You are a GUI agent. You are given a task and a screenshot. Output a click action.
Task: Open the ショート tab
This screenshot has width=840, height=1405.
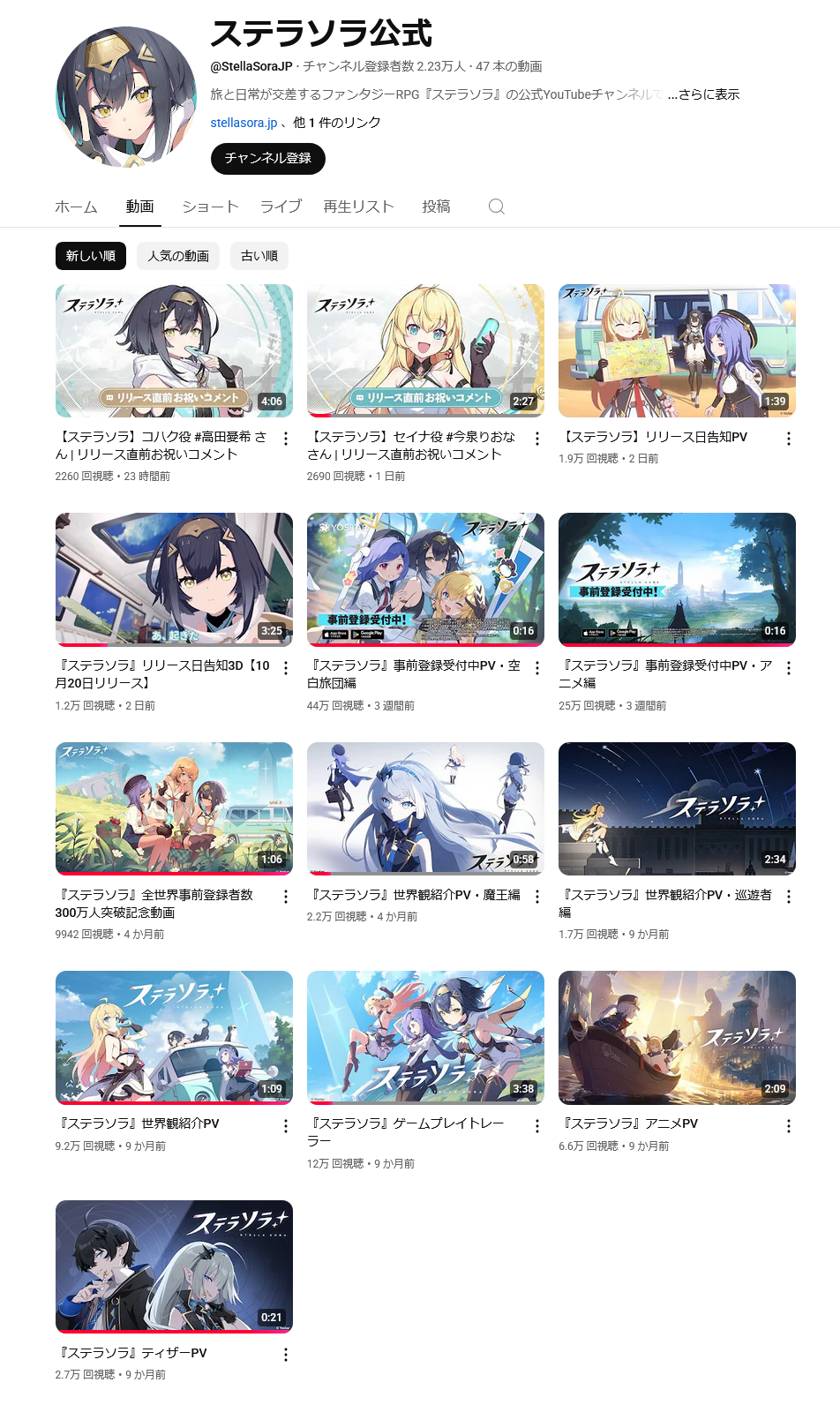pos(210,207)
